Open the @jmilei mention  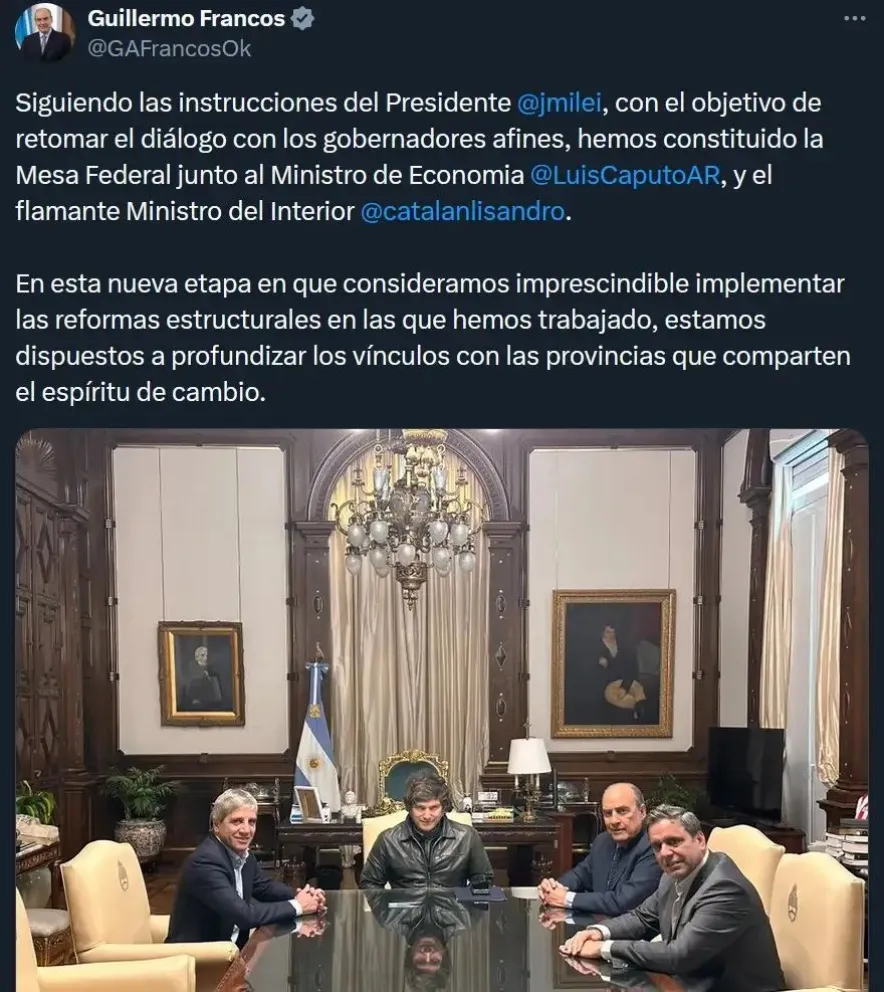[x=557, y=103]
